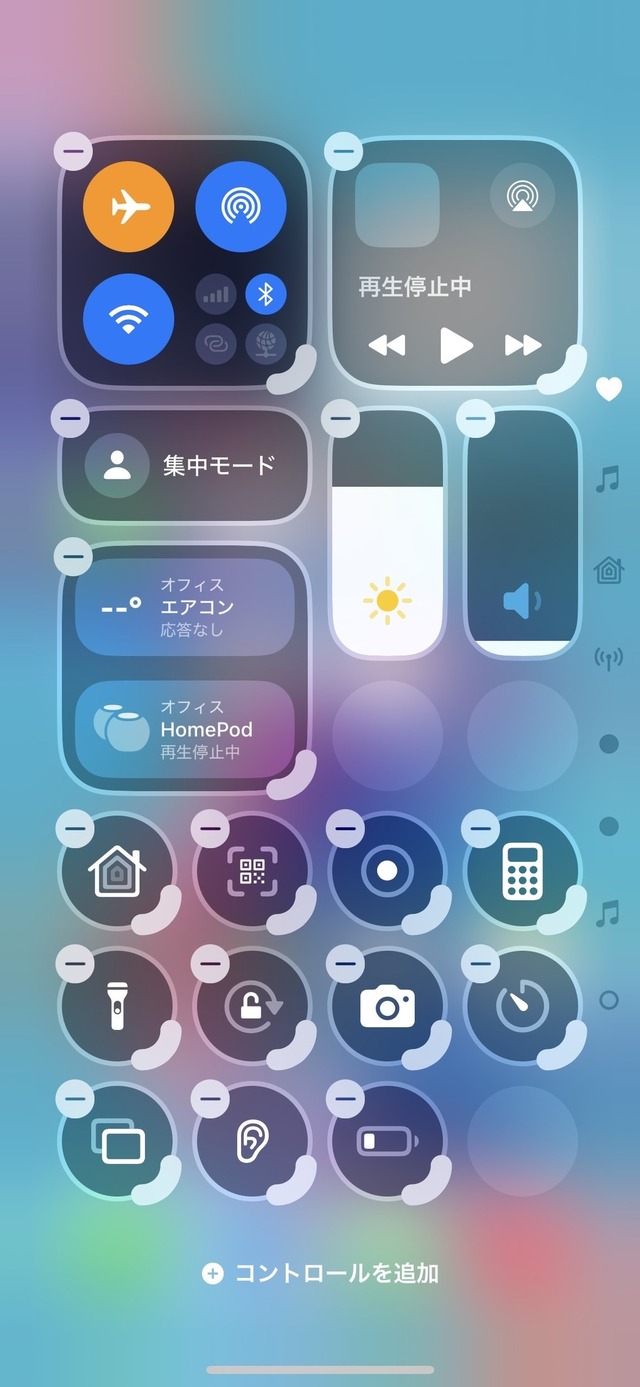
Task: Jump to the favorites heart page
Action: (609, 389)
